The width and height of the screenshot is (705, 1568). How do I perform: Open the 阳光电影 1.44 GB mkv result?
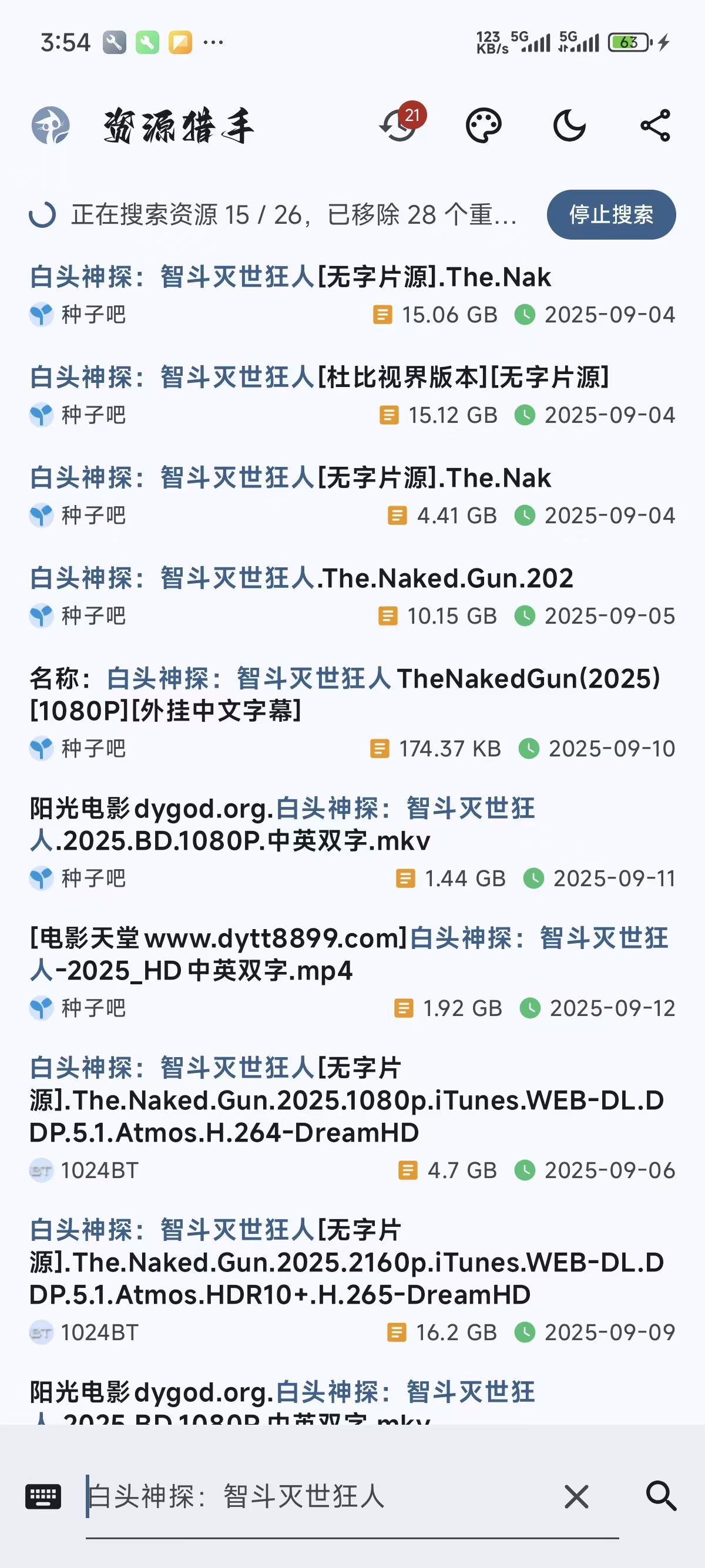point(282,825)
